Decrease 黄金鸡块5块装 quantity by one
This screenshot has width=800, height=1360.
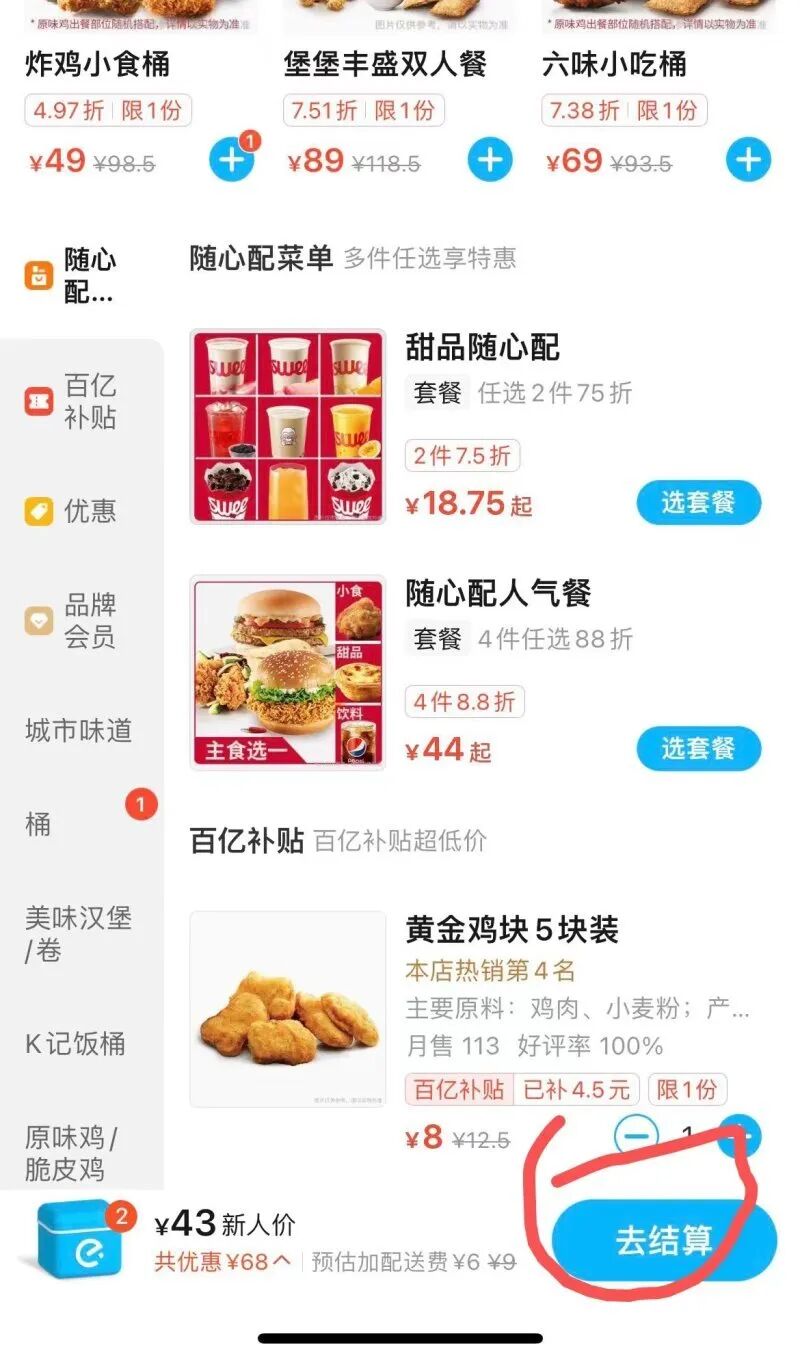[x=637, y=1136]
